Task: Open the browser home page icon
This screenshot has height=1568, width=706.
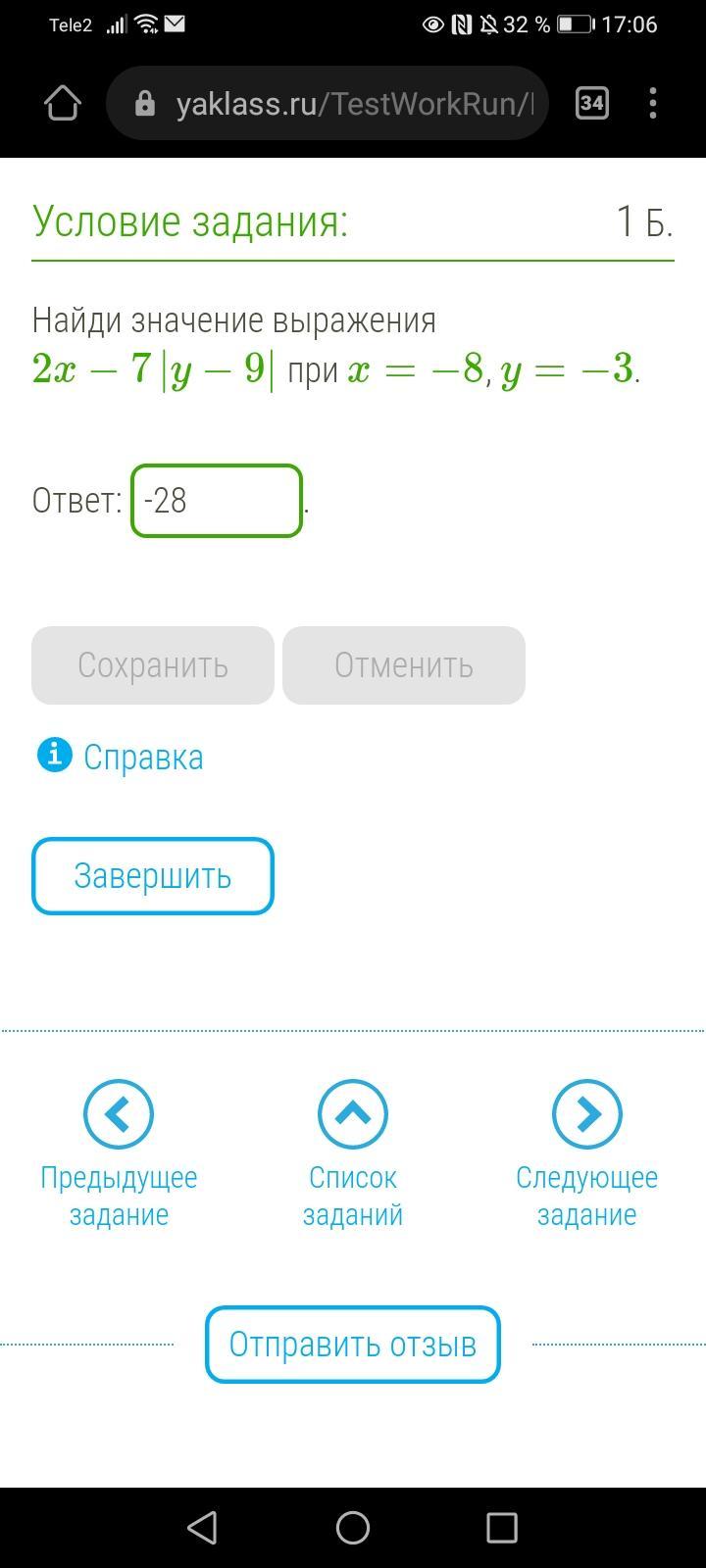Action: (63, 104)
